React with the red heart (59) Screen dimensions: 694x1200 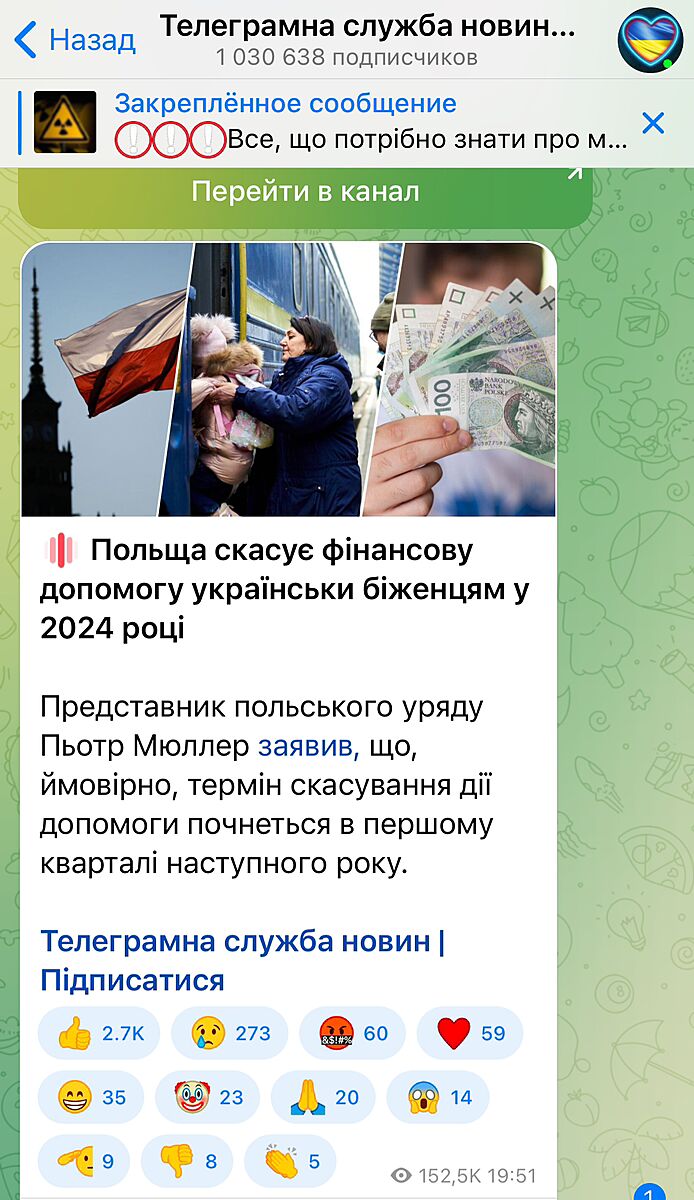pyautogui.click(x=470, y=1033)
